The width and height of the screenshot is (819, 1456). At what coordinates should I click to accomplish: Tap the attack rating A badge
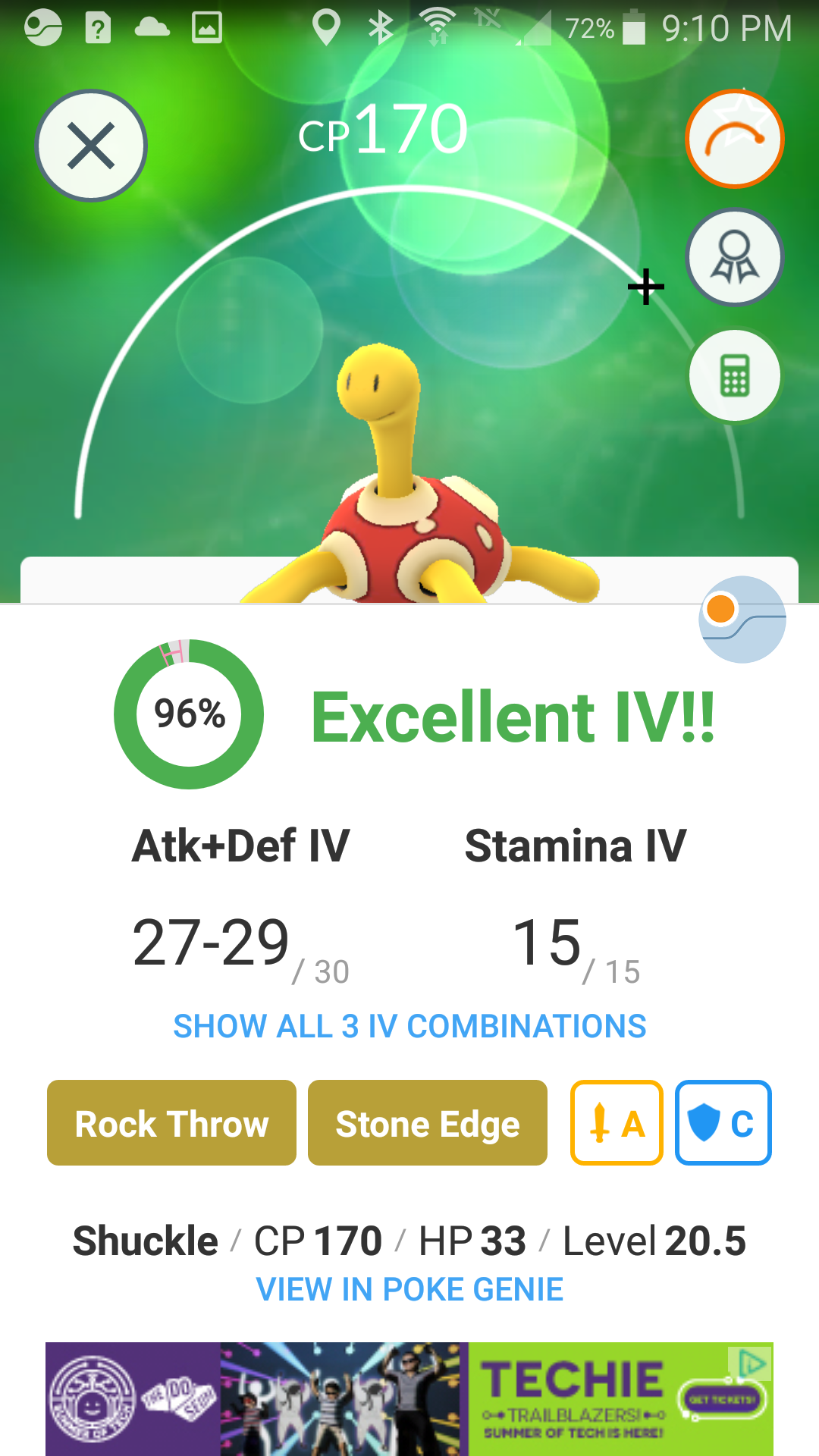(x=617, y=1123)
